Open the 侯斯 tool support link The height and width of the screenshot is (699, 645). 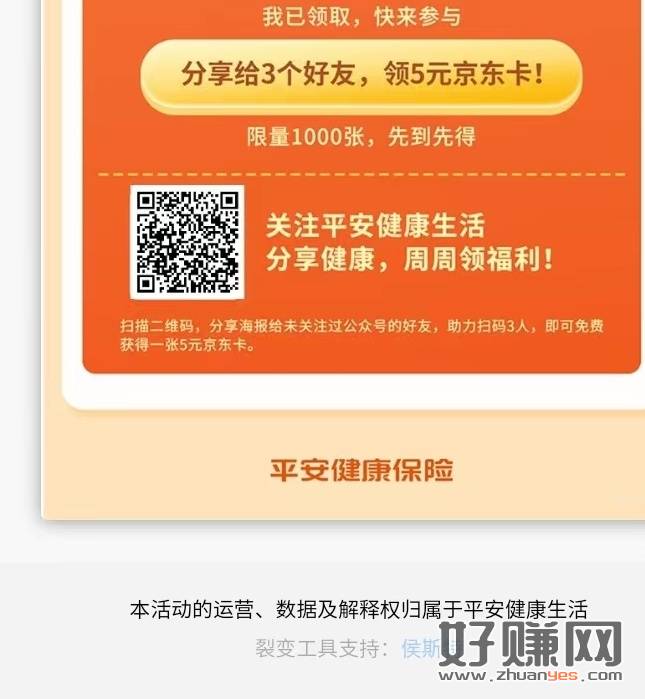(419, 648)
